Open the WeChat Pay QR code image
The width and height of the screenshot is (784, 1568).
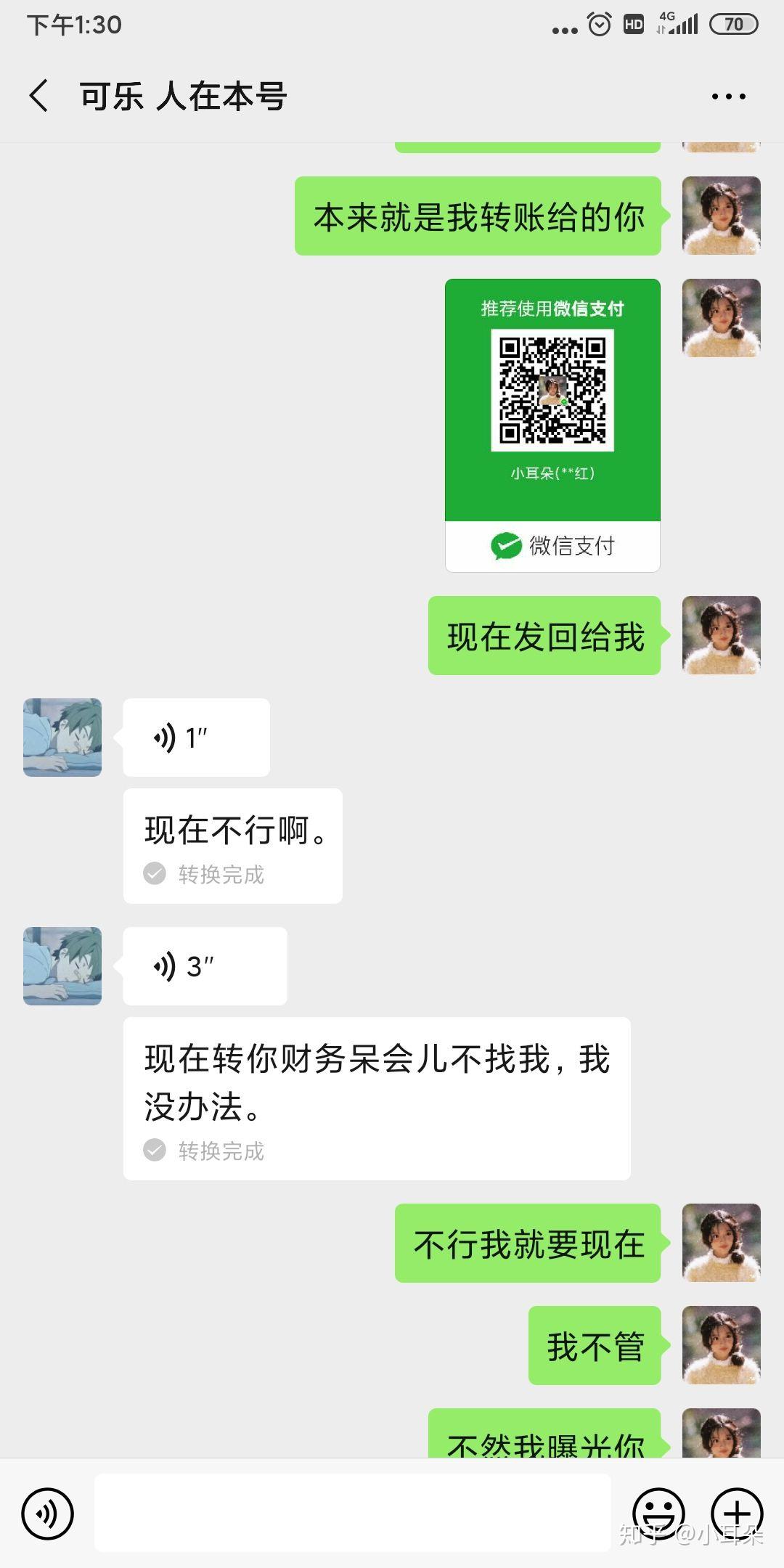click(552, 425)
